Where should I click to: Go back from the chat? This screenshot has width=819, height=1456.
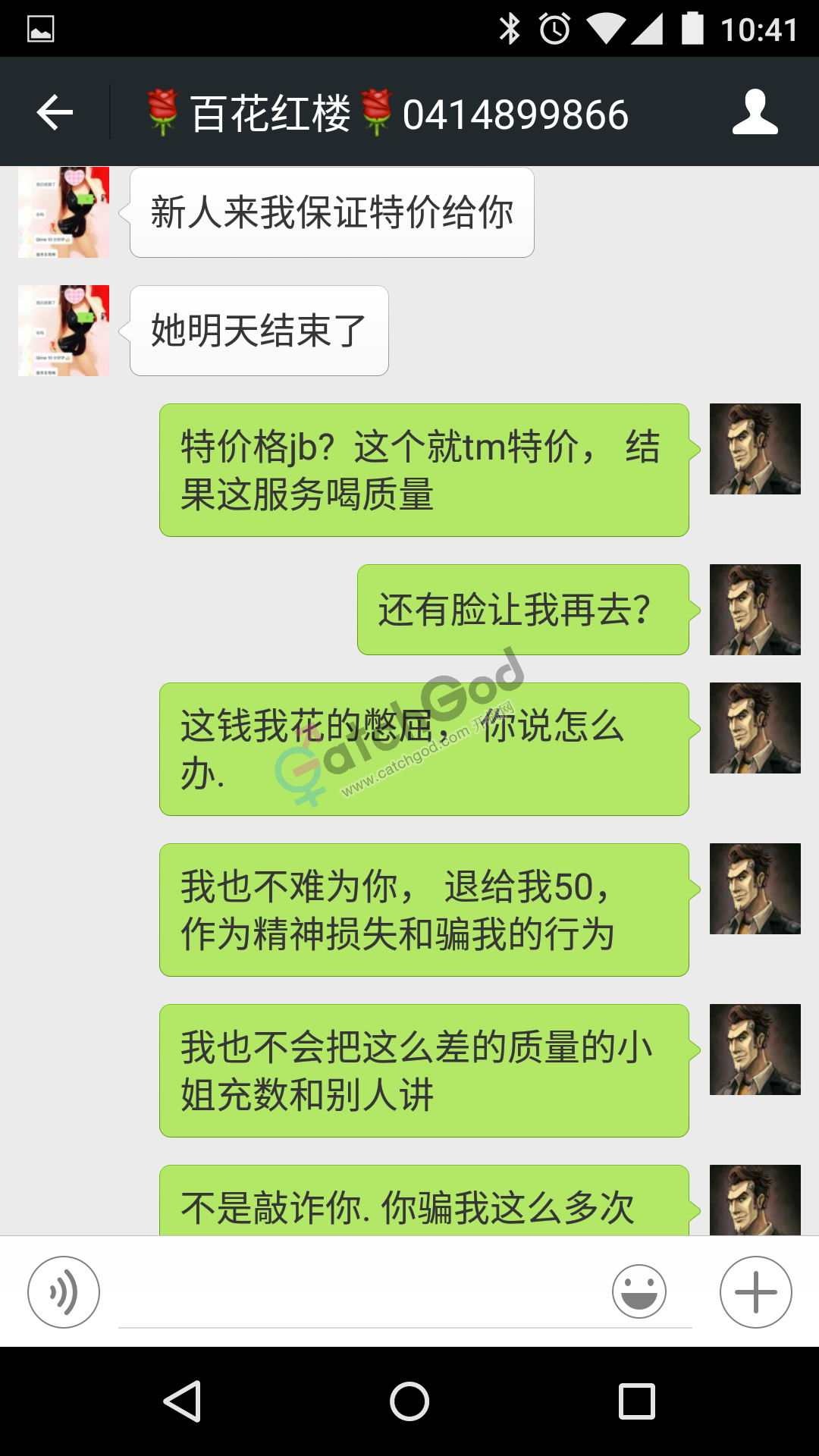click(55, 113)
